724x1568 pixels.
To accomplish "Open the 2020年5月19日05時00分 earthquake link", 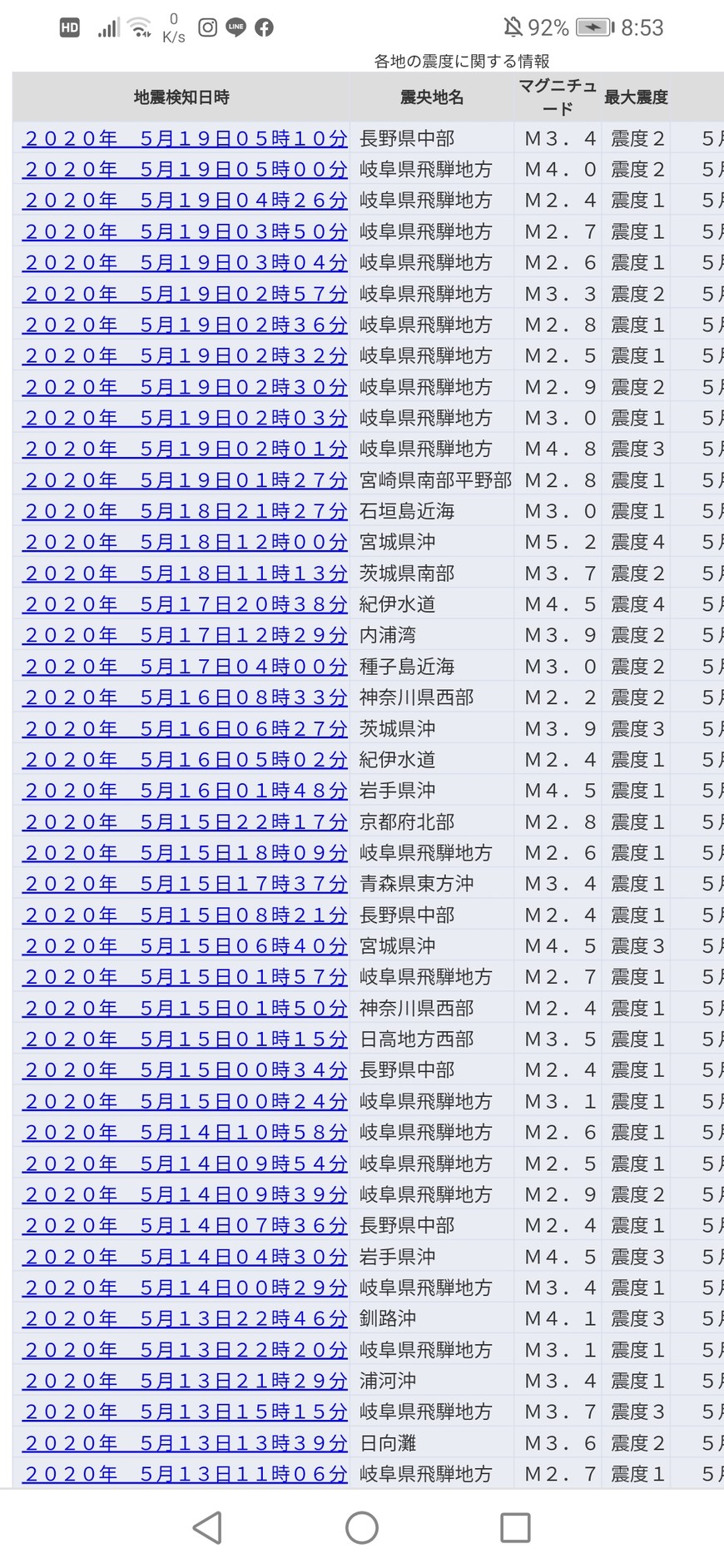I will click(186, 170).
